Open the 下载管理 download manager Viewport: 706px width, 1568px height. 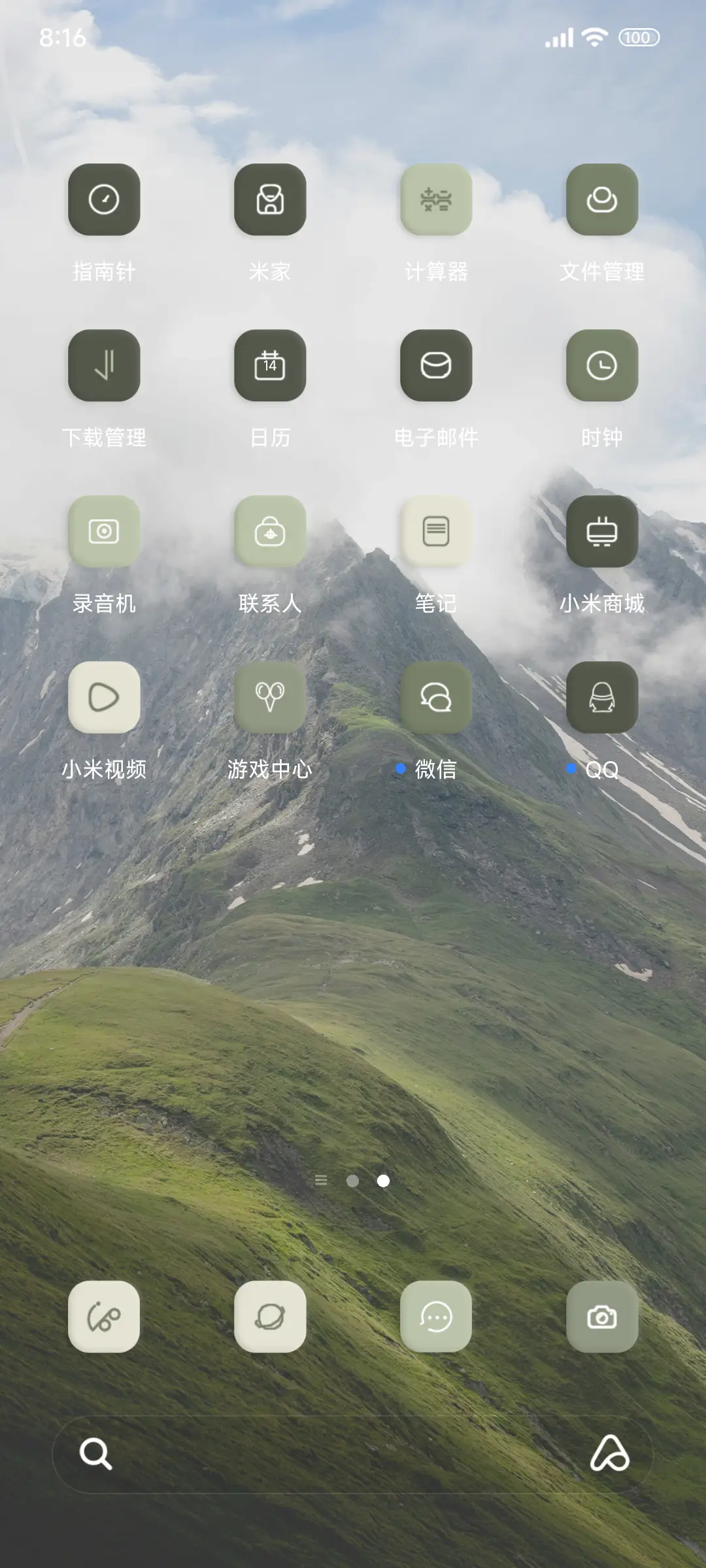[x=104, y=366]
